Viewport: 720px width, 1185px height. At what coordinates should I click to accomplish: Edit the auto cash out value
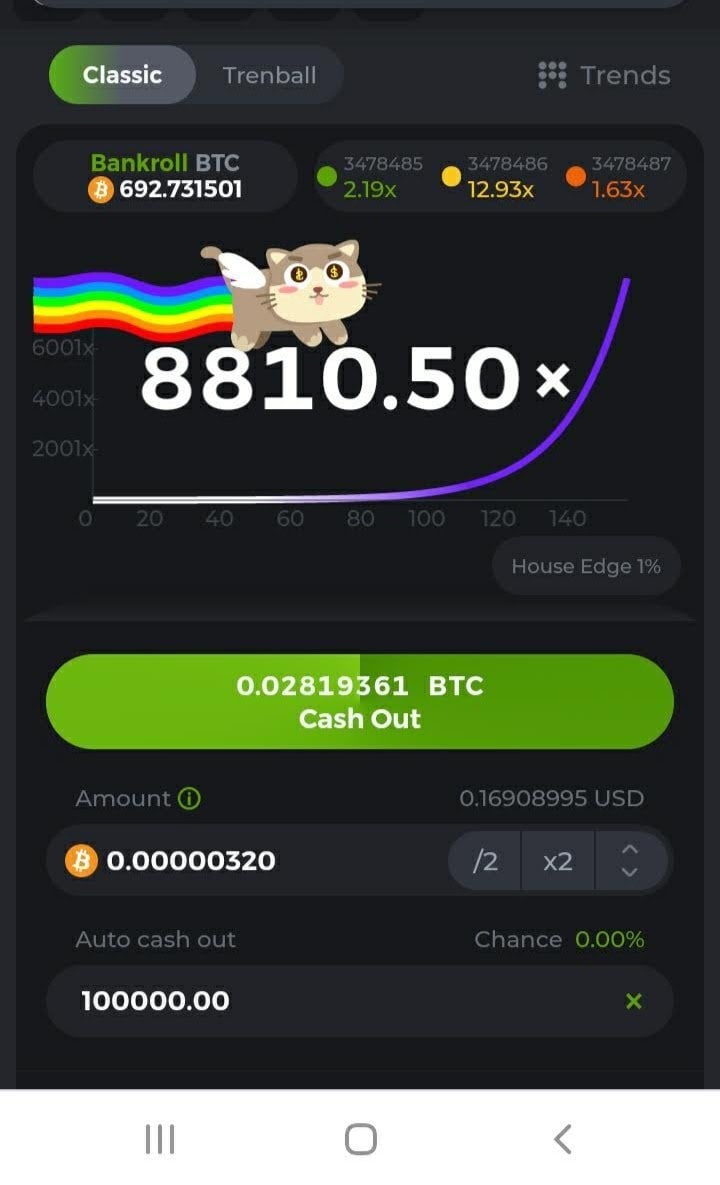point(300,1001)
